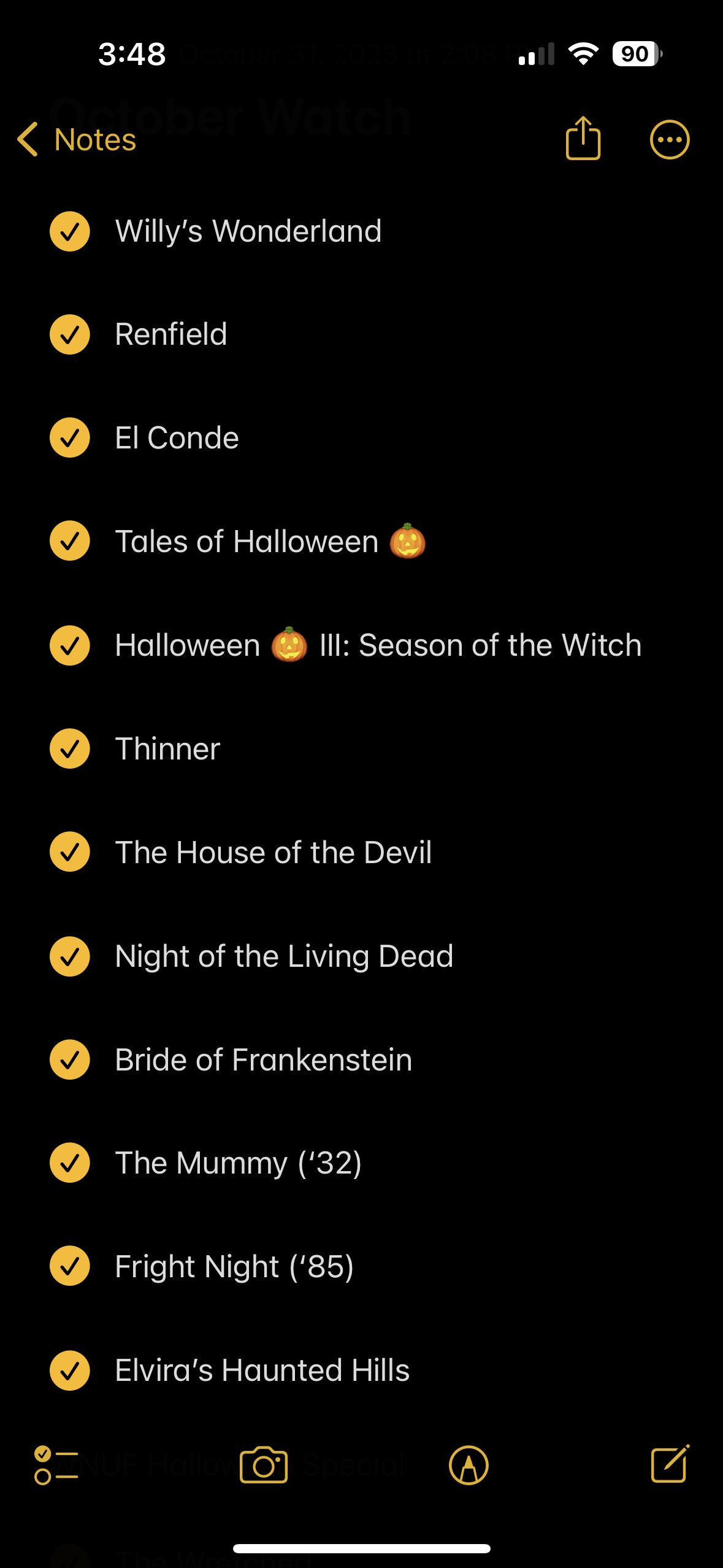The image size is (723, 1568).
Task: Toggle Fright Night ('85) checkbox
Action: point(70,1266)
